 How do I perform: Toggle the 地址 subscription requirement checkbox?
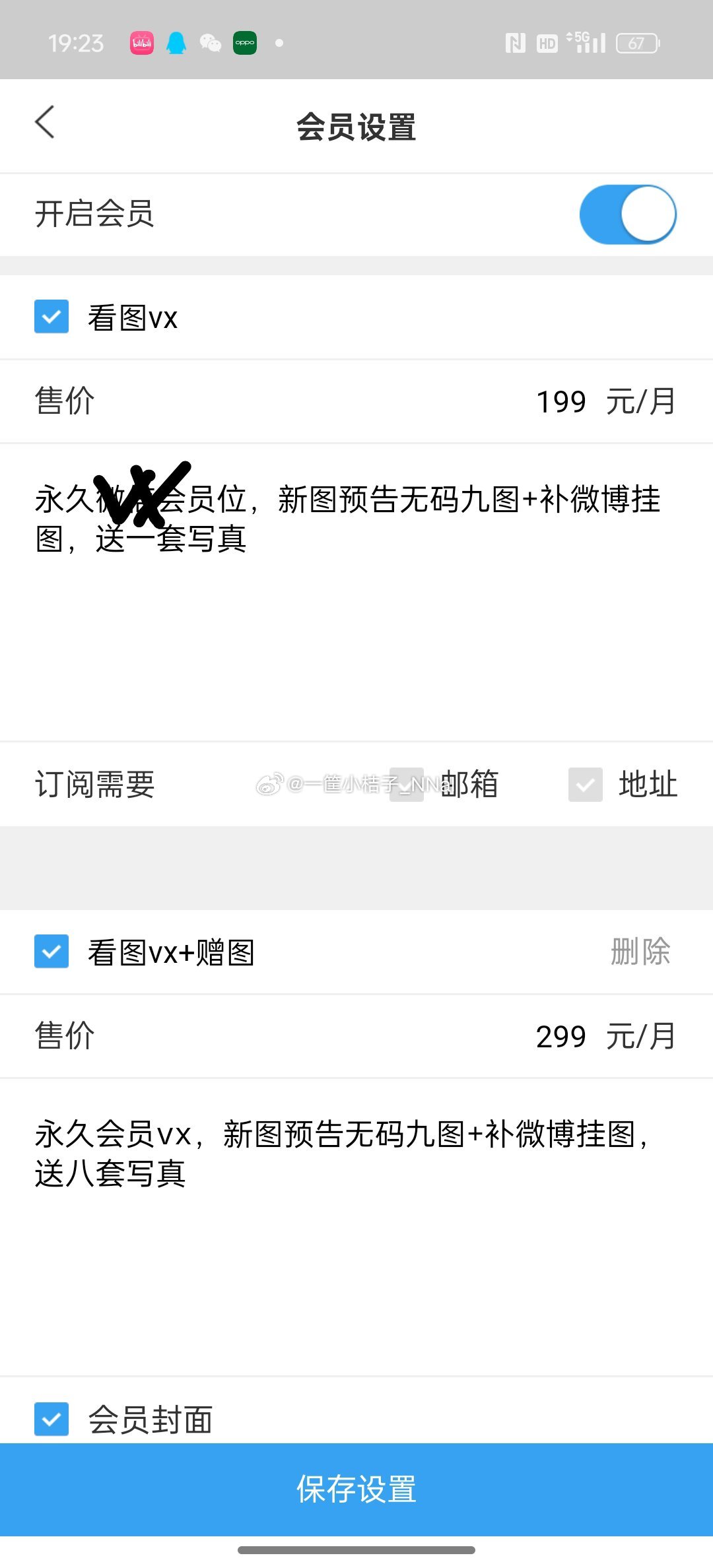585,785
